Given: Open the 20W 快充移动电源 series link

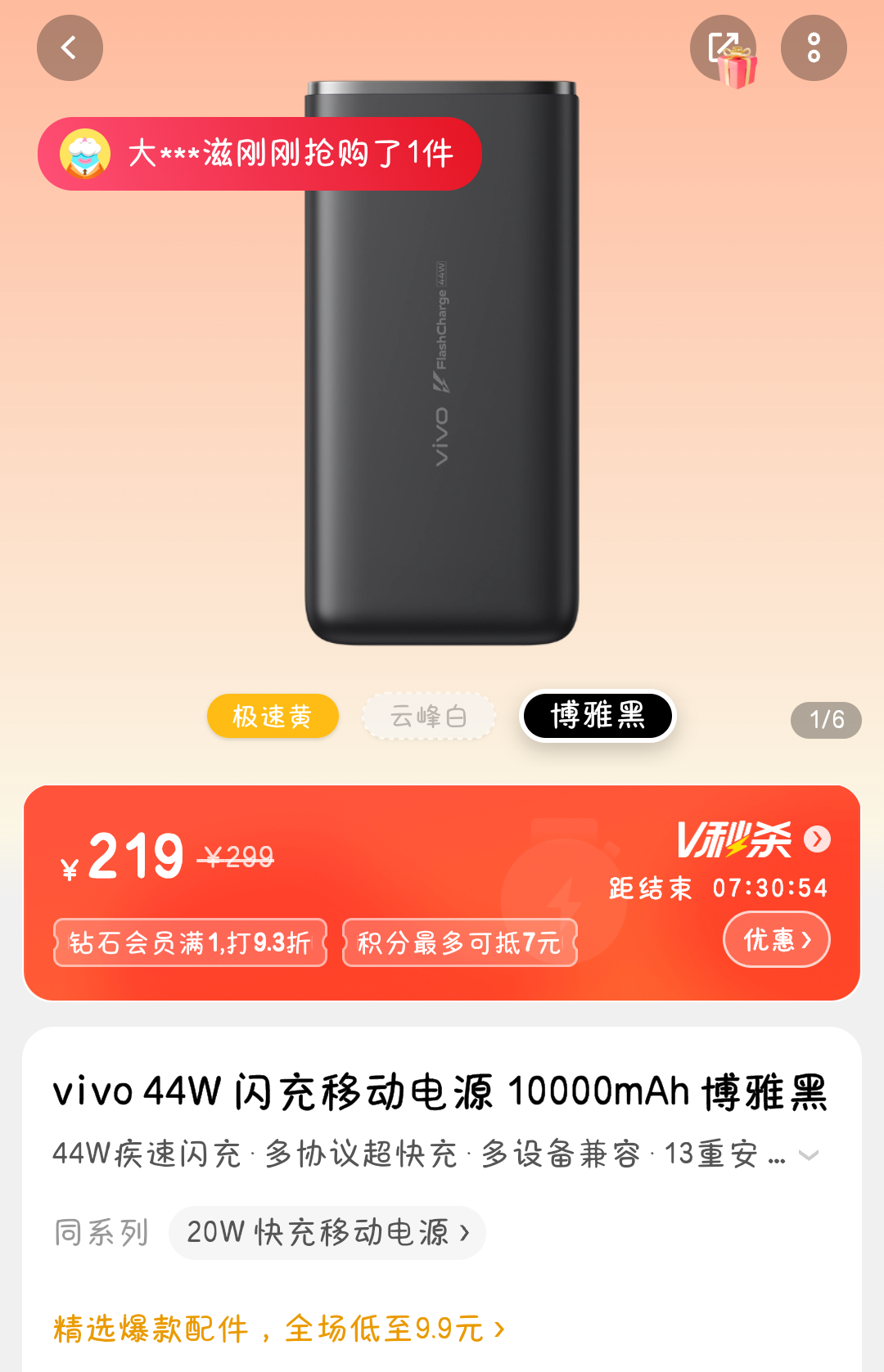Looking at the screenshot, I should pyautogui.click(x=327, y=1232).
